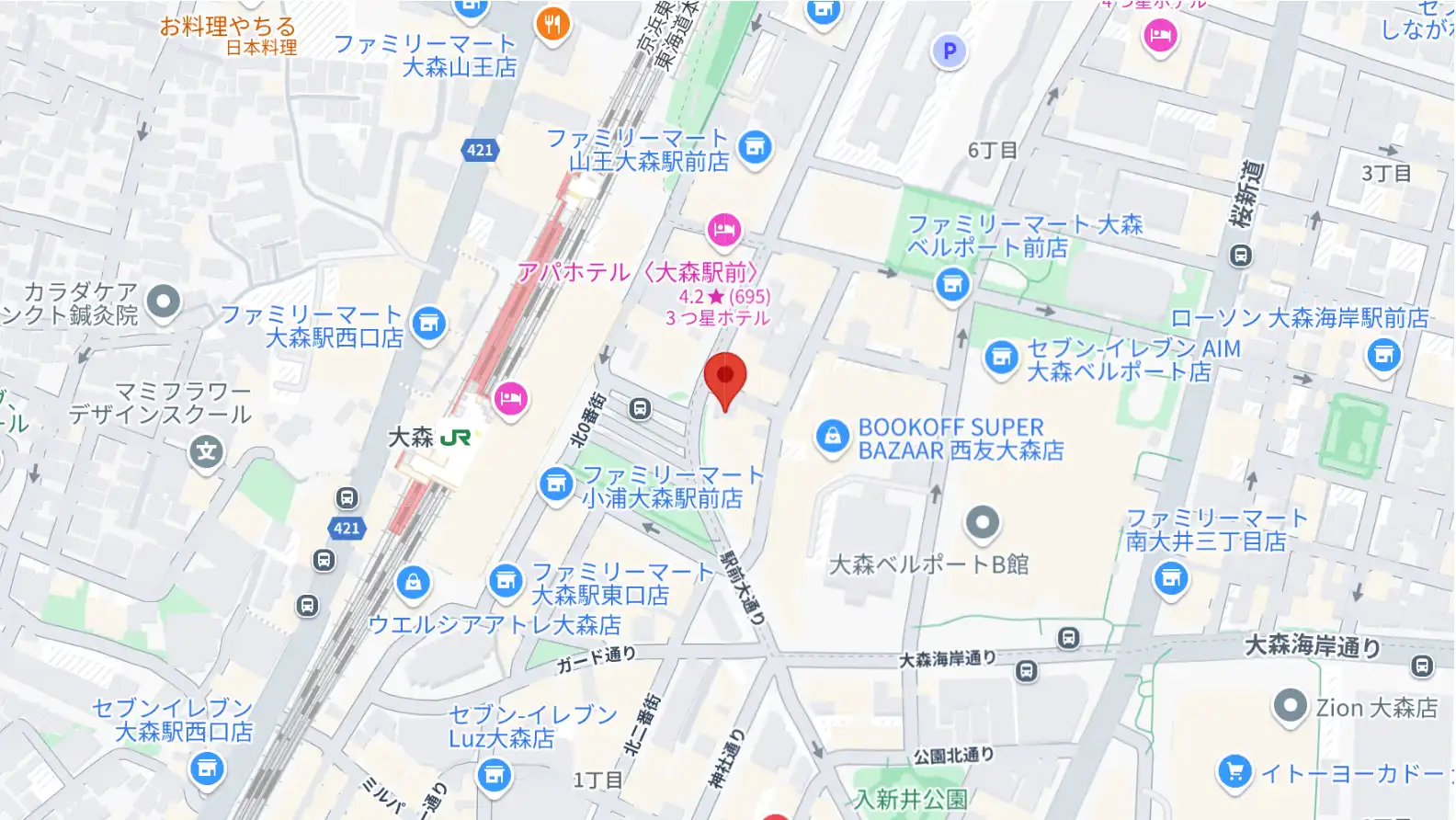Select ファミリーマート 南大井三丁目店 marker

(x=1170, y=579)
